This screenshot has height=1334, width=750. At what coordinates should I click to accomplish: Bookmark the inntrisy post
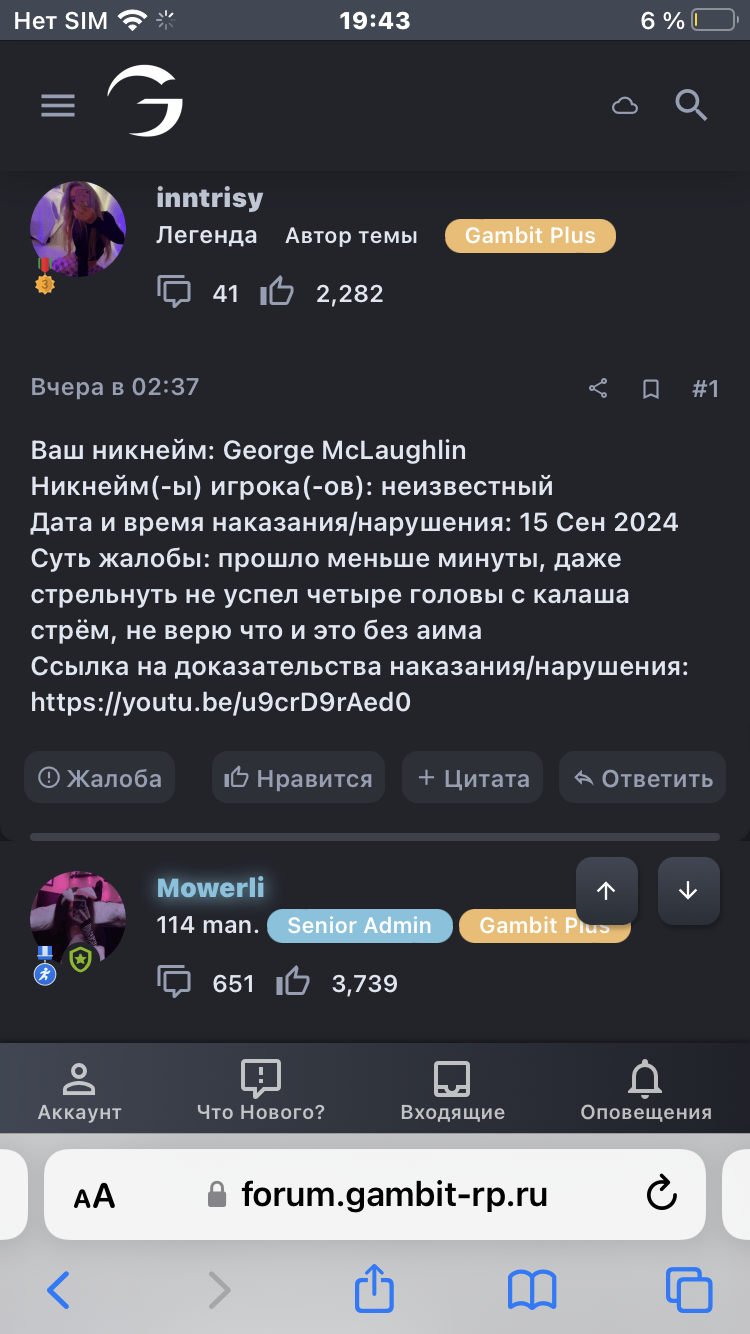click(x=651, y=389)
